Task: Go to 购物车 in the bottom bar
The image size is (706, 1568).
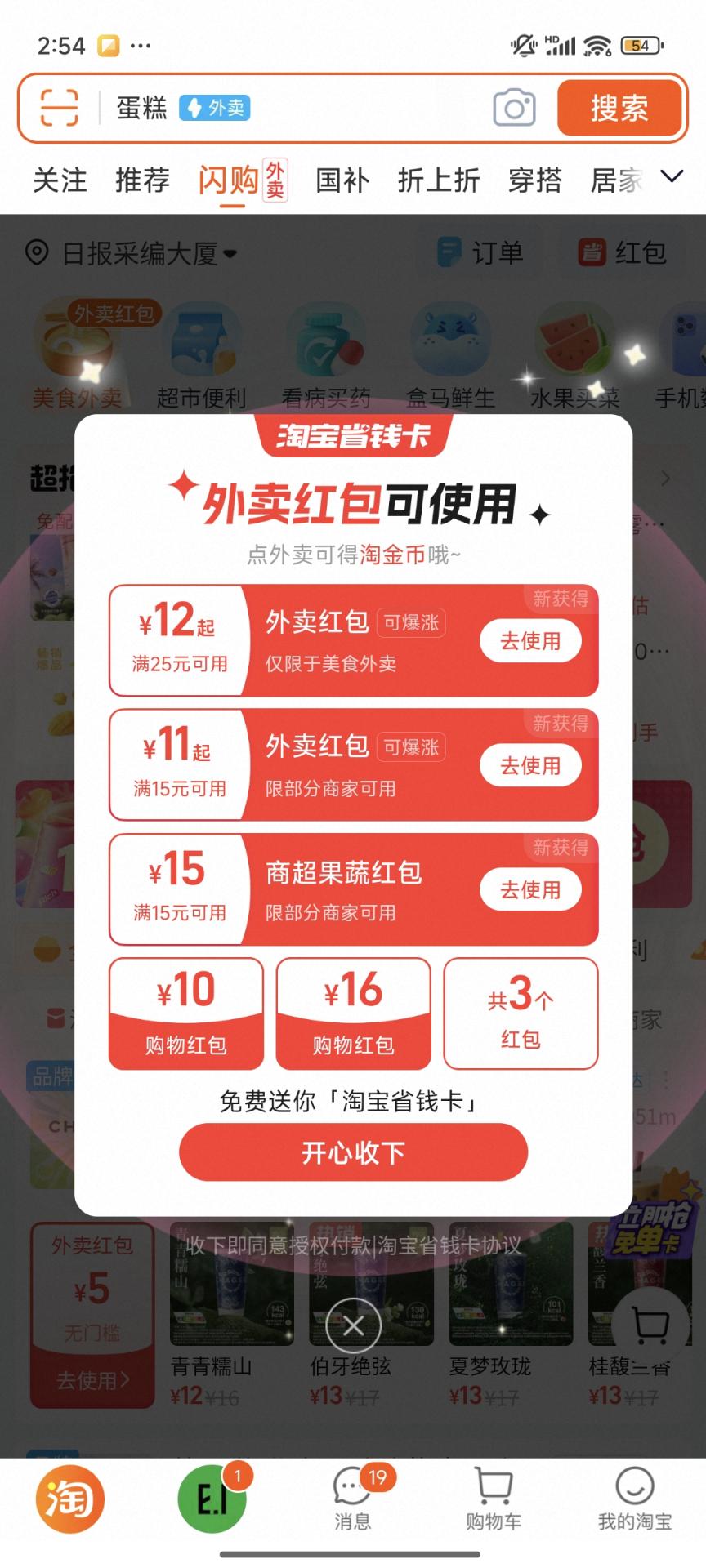Action: pyautogui.click(x=494, y=1500)
